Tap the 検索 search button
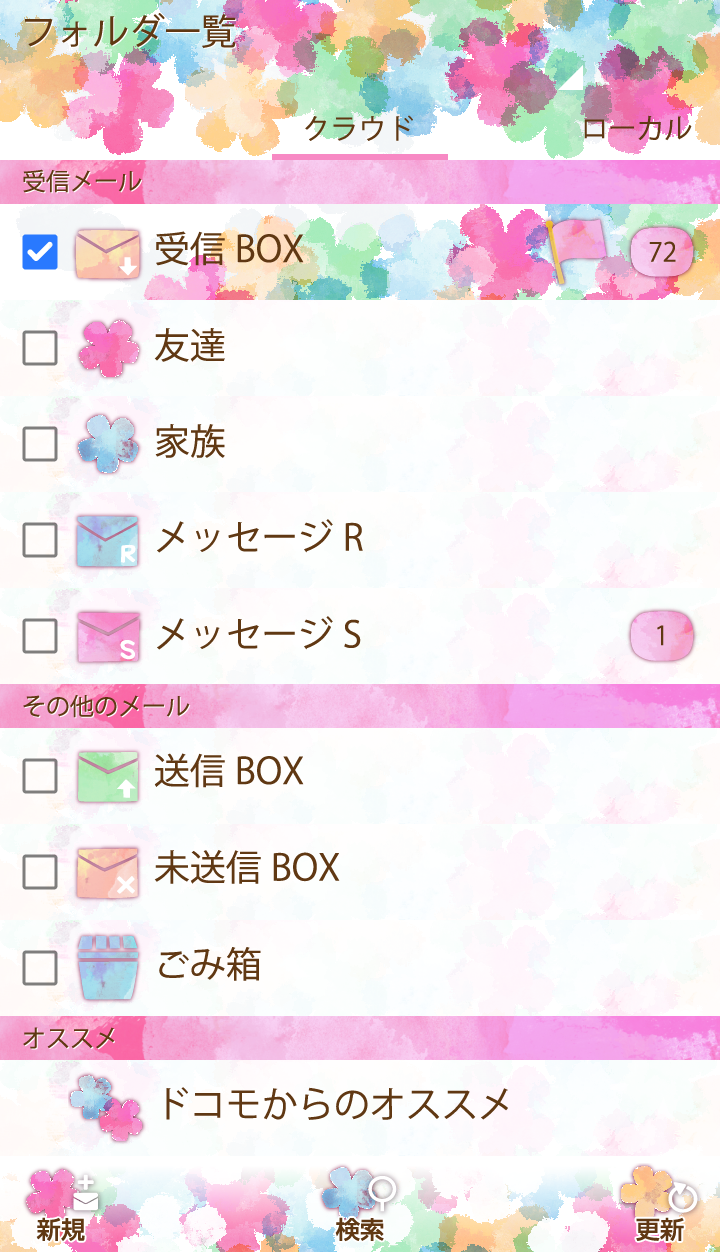720x1252 pixels. tap(360, 1205)
